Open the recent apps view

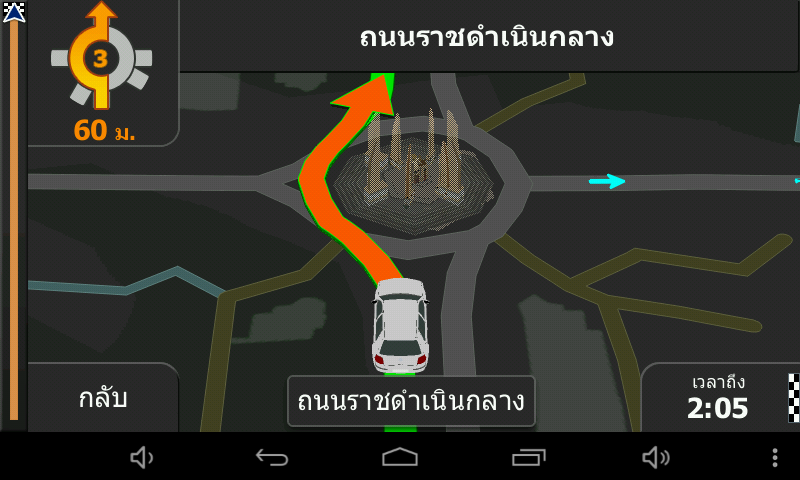pyautogui.click(x=528, y=458)
